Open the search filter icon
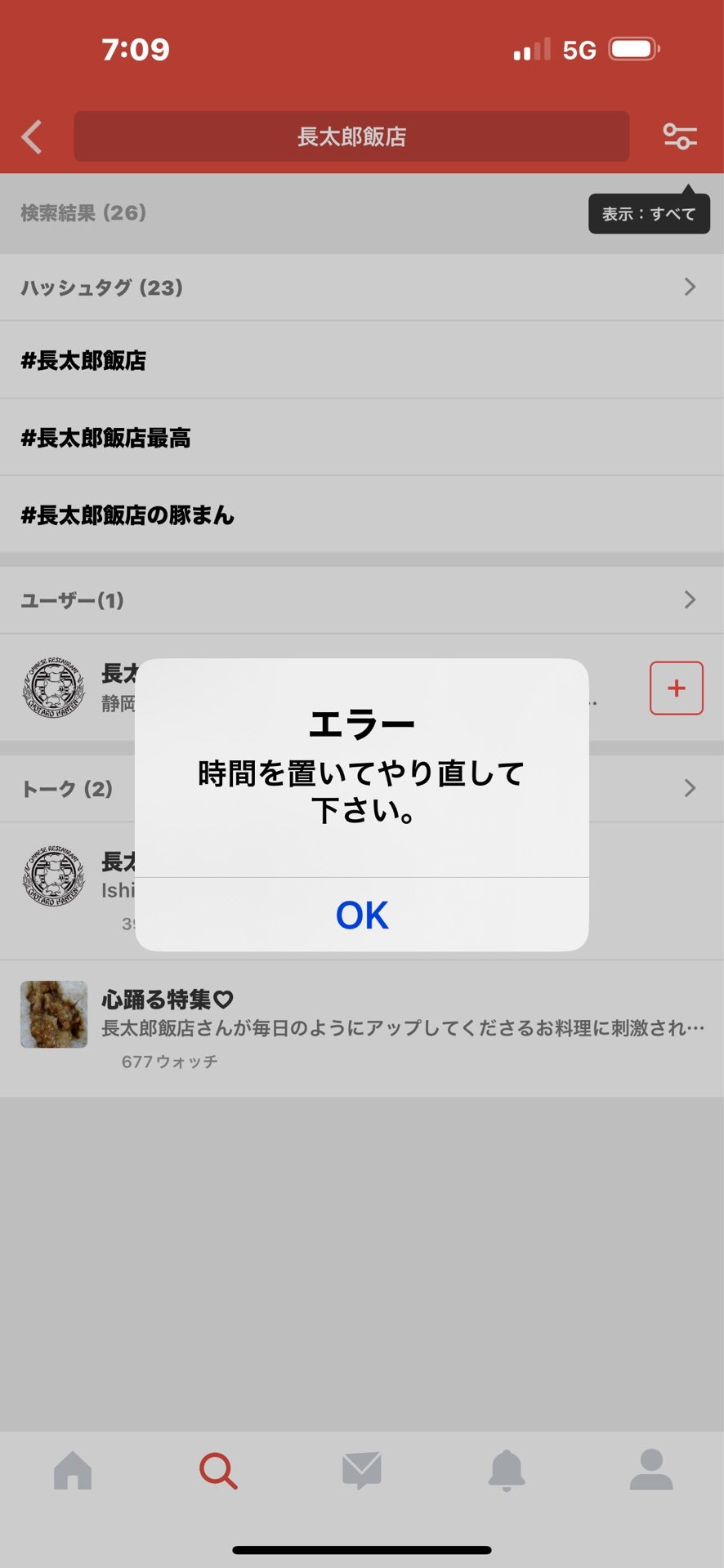The height and width of the screenshot is (1568, 724). [678, 137]
